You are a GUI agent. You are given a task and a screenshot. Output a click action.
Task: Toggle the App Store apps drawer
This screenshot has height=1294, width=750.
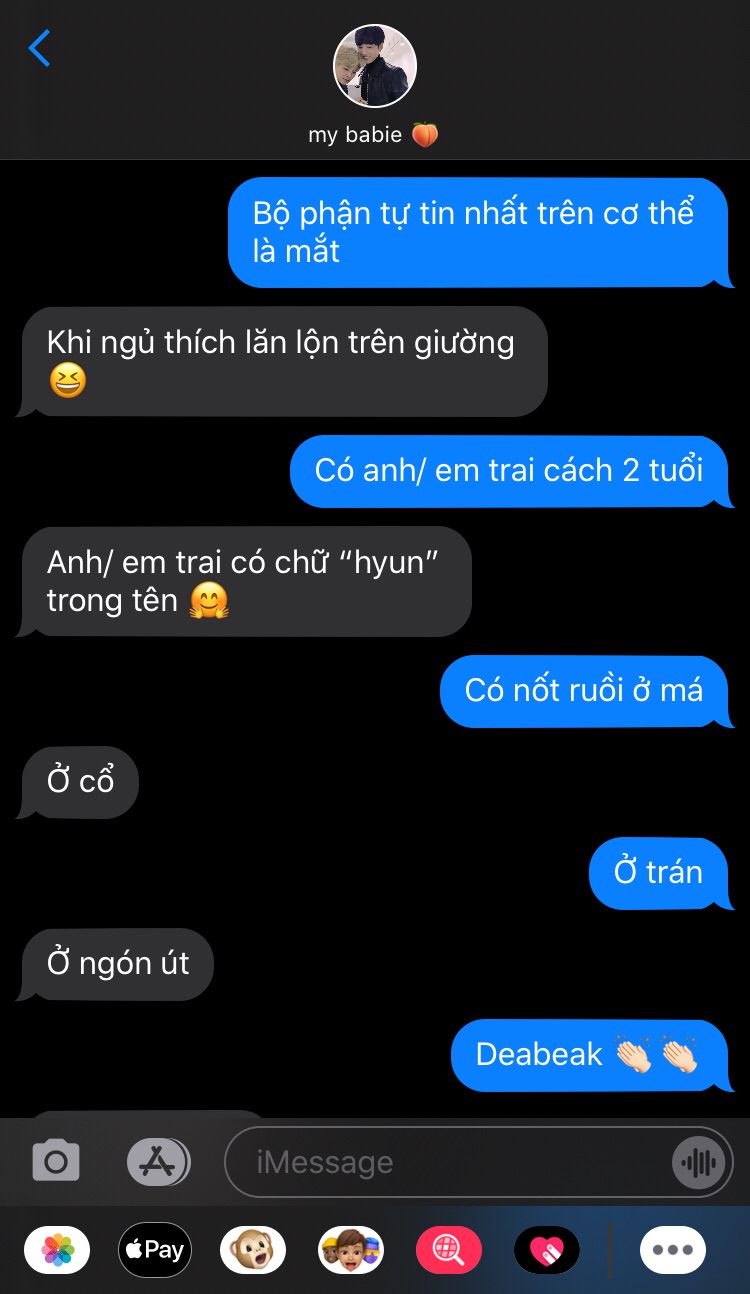pyautogui.click(x=158, y=1162)
